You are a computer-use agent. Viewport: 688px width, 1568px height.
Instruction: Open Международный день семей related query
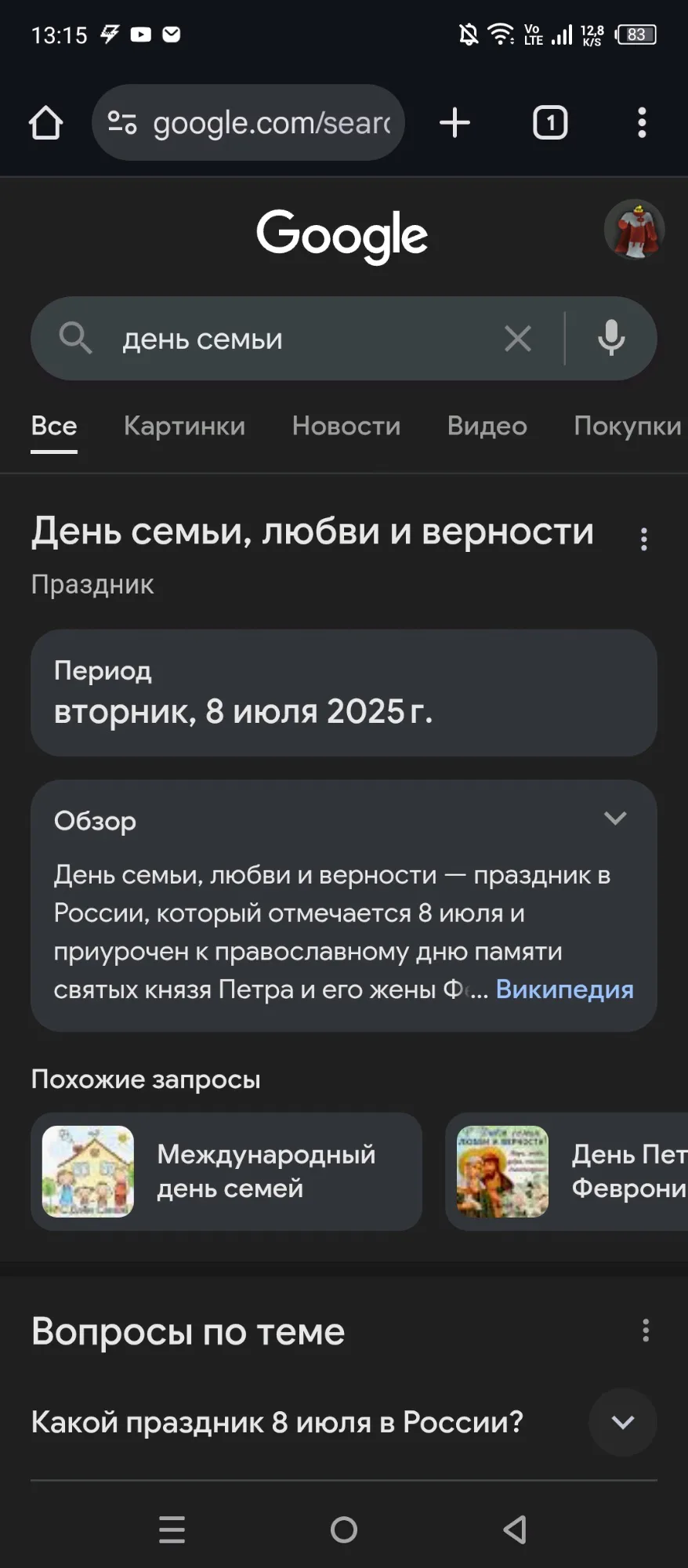(226, 1171)
